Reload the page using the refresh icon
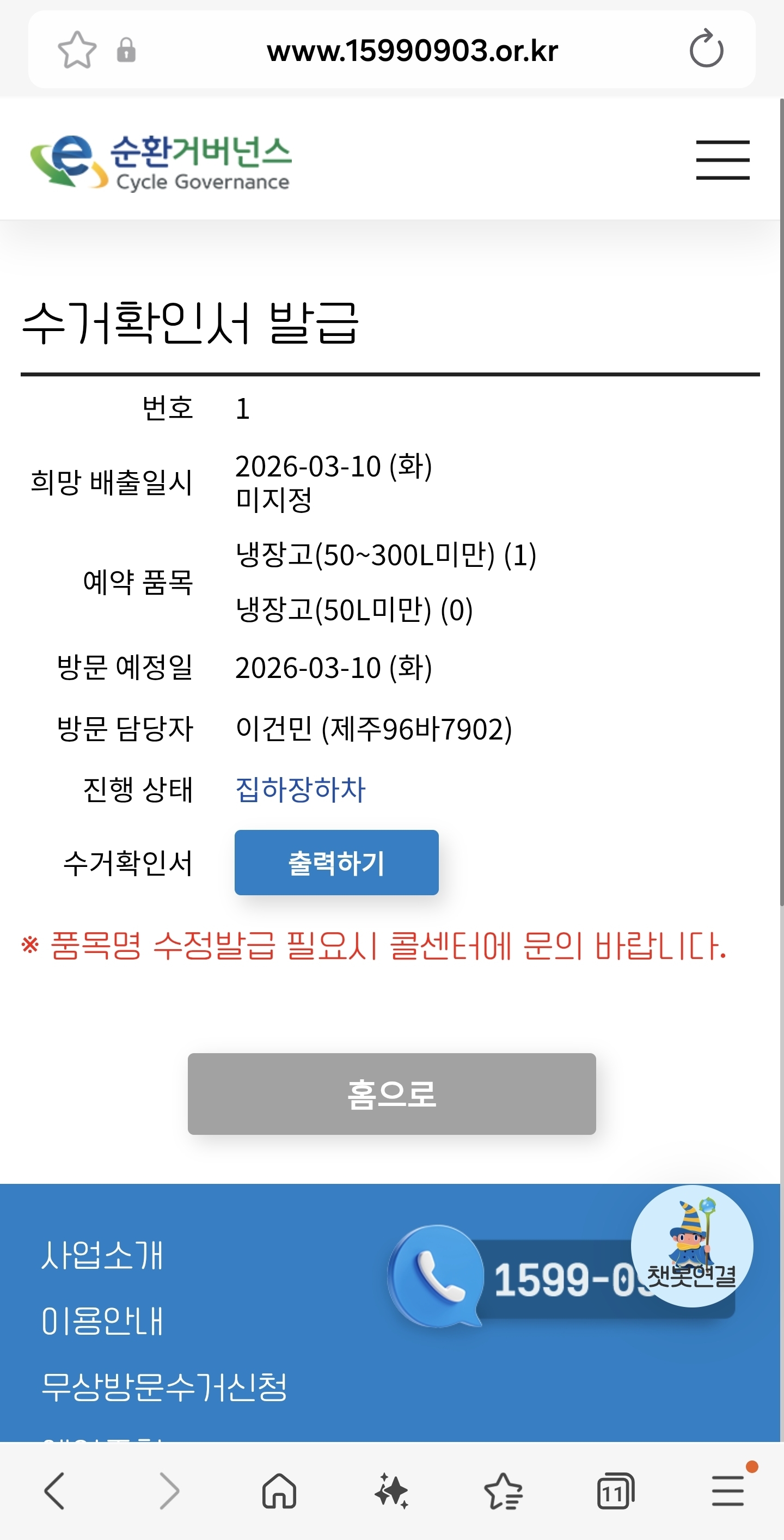The height and width of the screenshot is (1540, 784). (706, 49)
